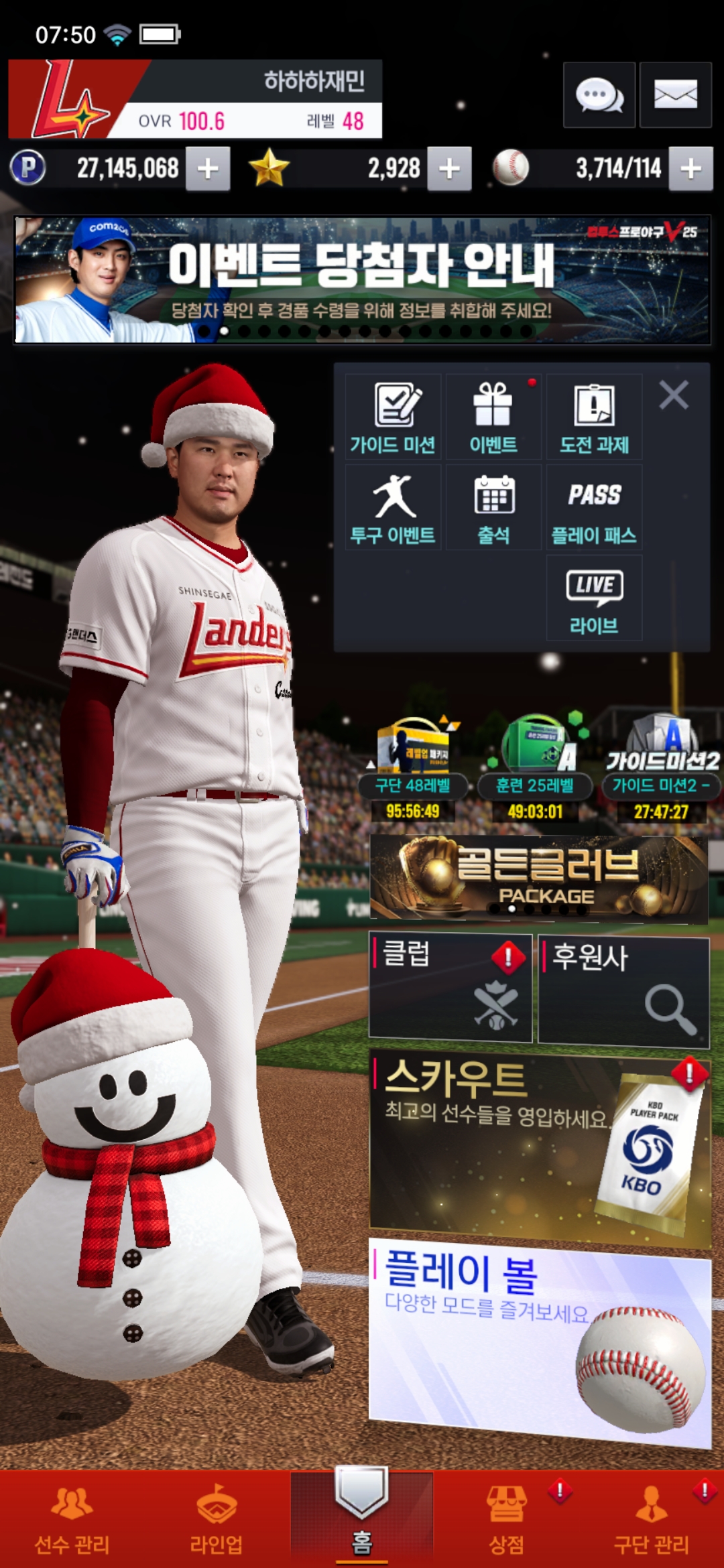Open the chat bubble icon
The width and height of the screenshot is (724, 1568).
click(599, 95)
